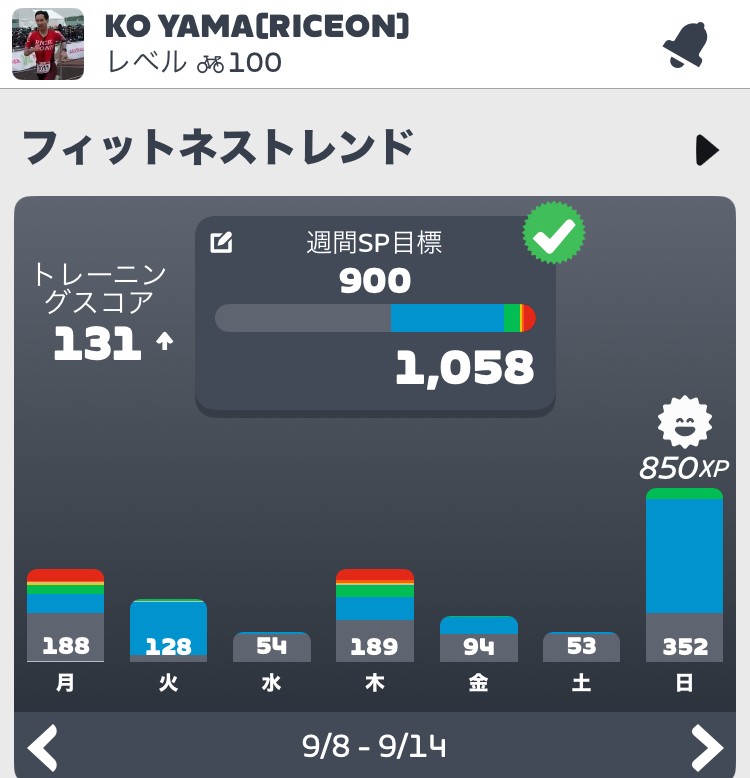
Task: Select Sunday's bar showing 352
Action: click(x=684, y=575)
